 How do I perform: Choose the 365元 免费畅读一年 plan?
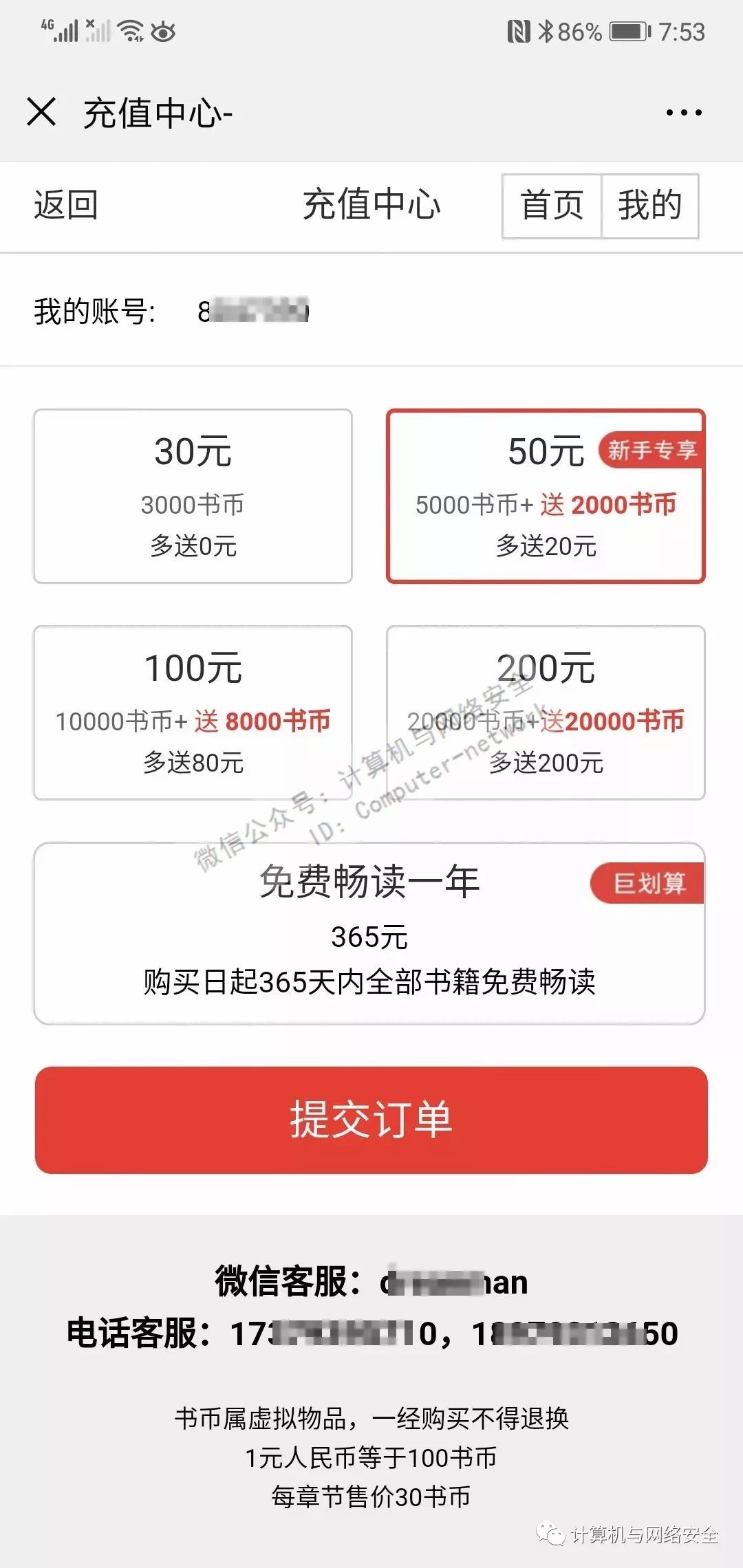coord(369,933)
